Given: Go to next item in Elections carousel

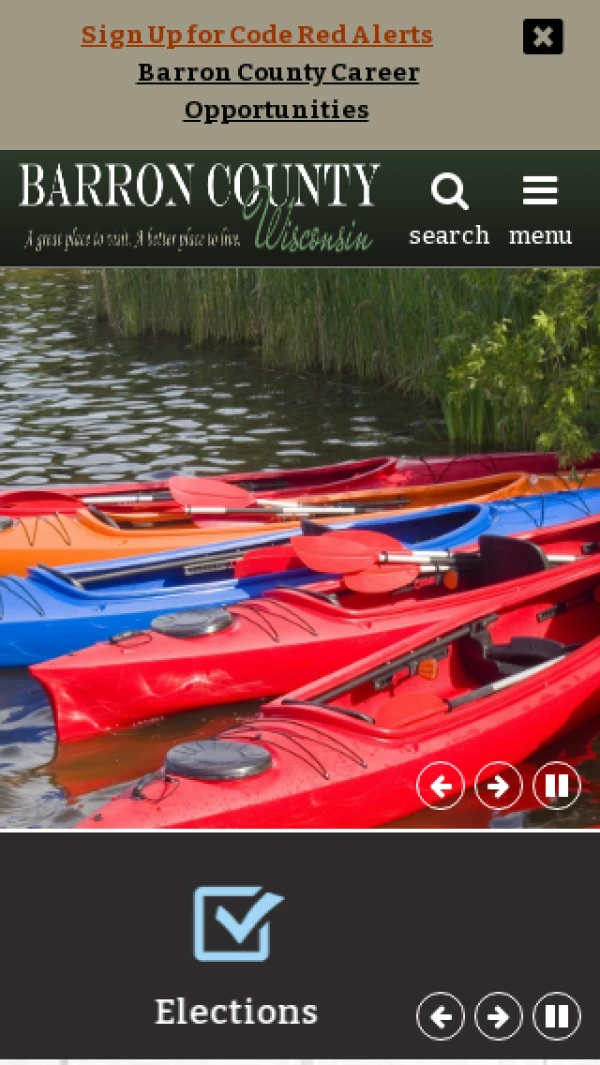Looking at the screenshot, I should click(498, 1017).
